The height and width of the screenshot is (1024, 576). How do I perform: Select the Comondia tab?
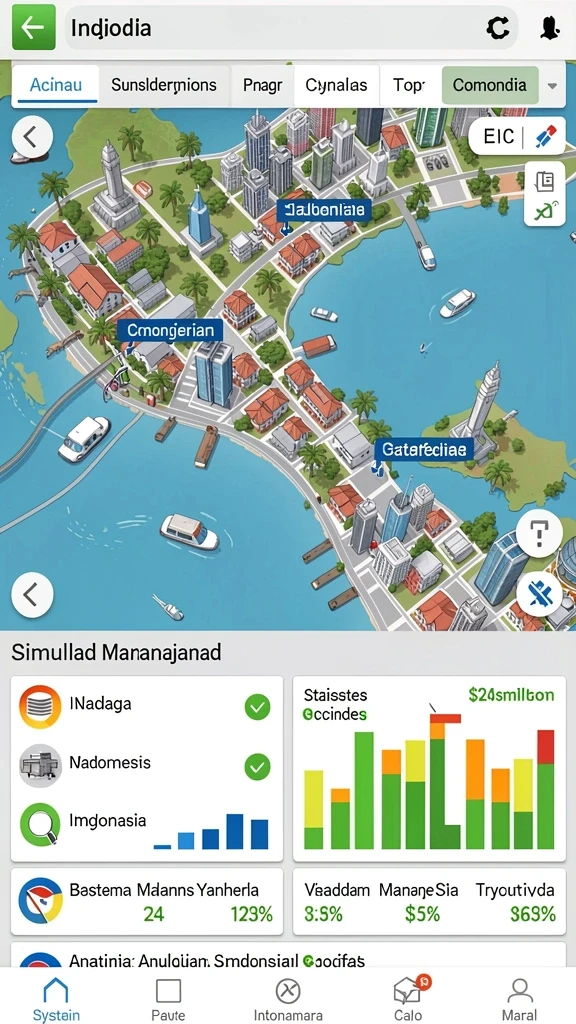pyautogui.click(x=490, y=85)
